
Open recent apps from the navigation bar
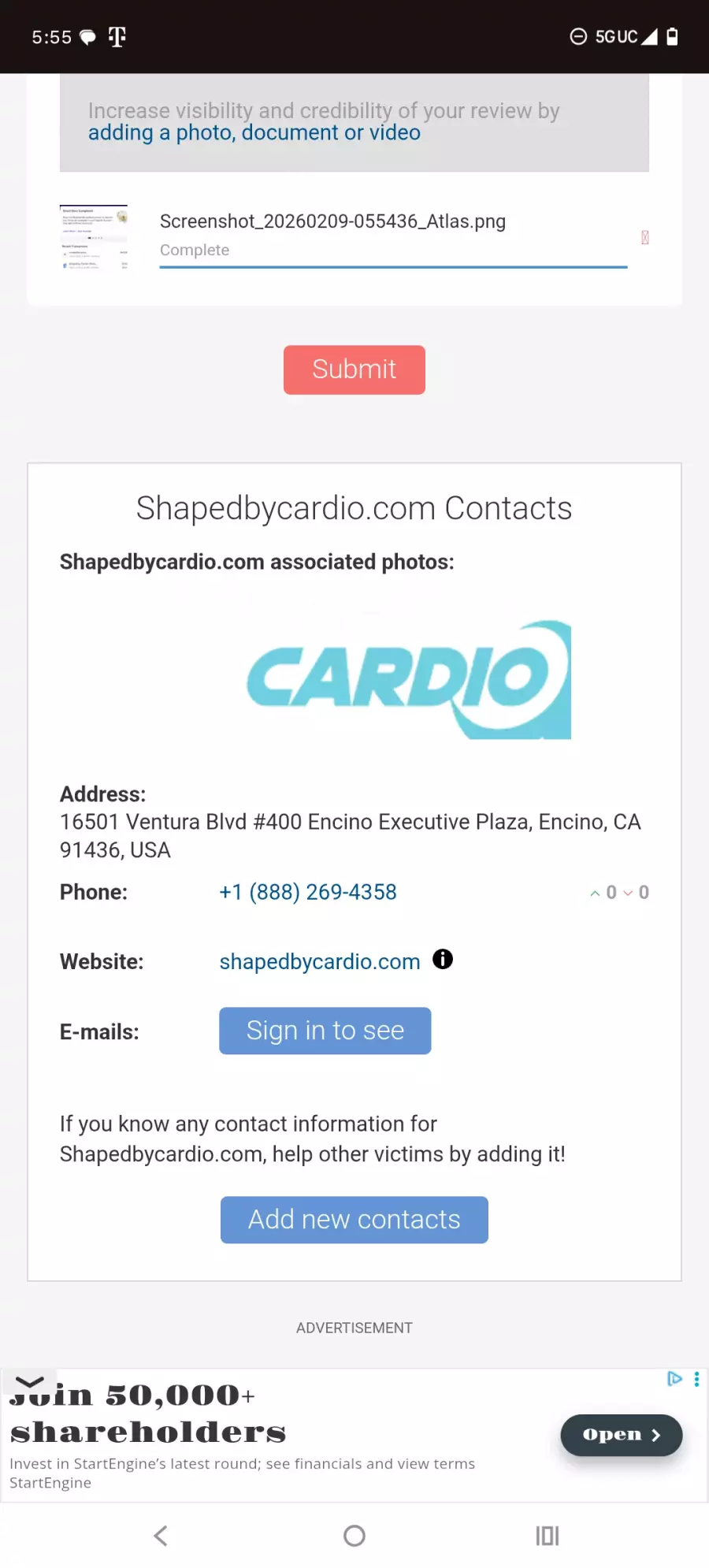[x=547, y=1536]
